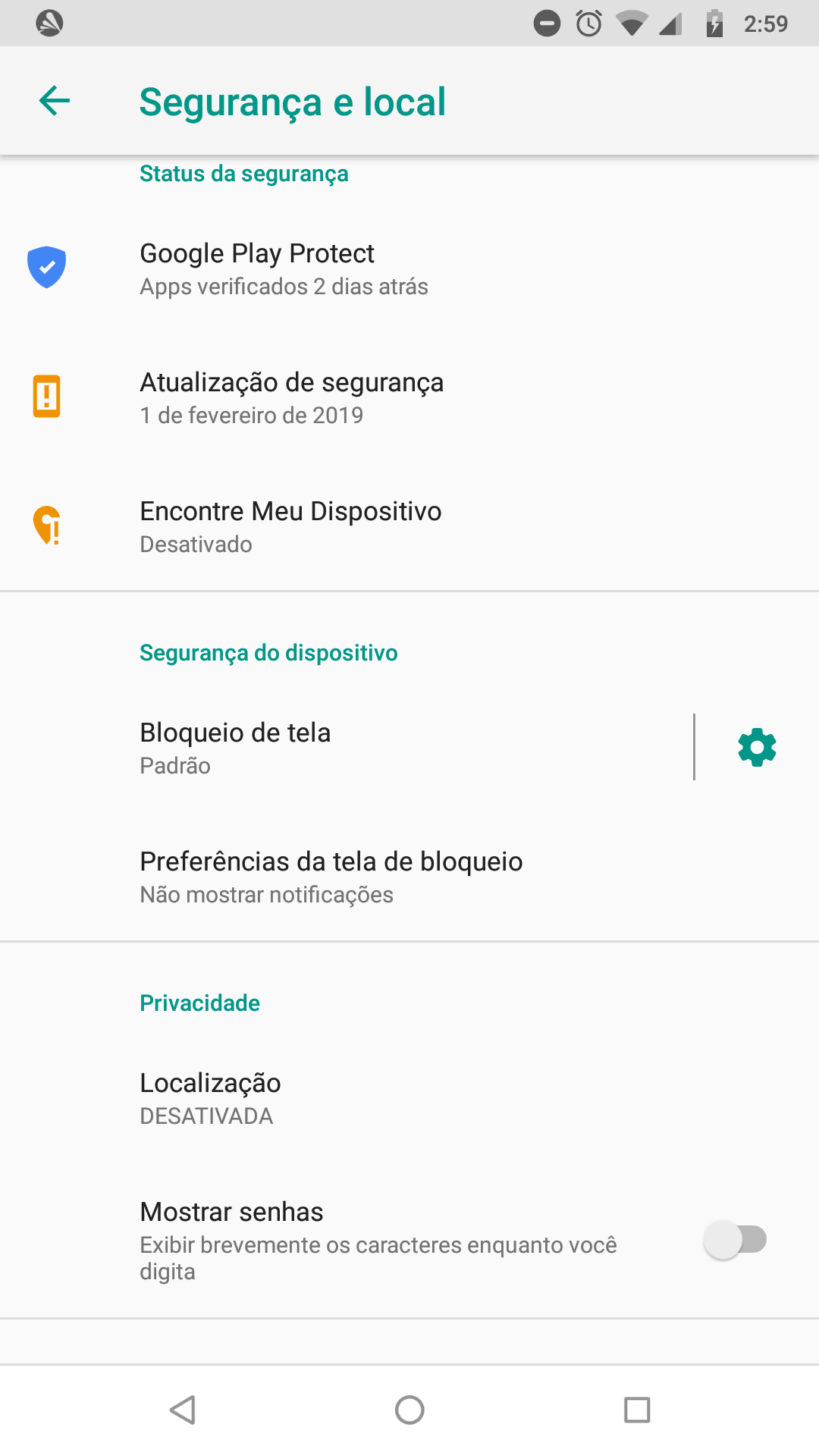Open Atualização de segurança
The image size is (819, 1456).
pos(409,397)
